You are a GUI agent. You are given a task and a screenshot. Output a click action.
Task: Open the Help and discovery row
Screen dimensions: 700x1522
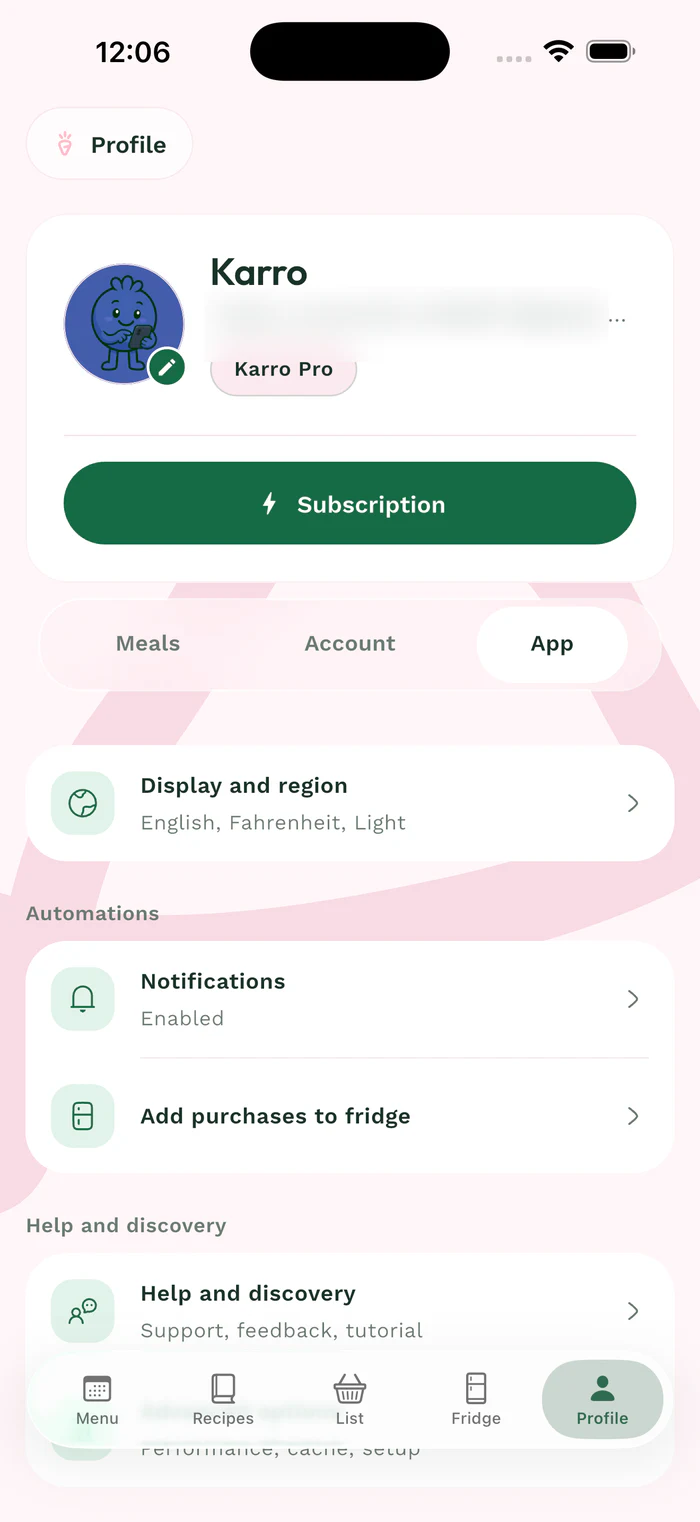(x=350, y=1311)
